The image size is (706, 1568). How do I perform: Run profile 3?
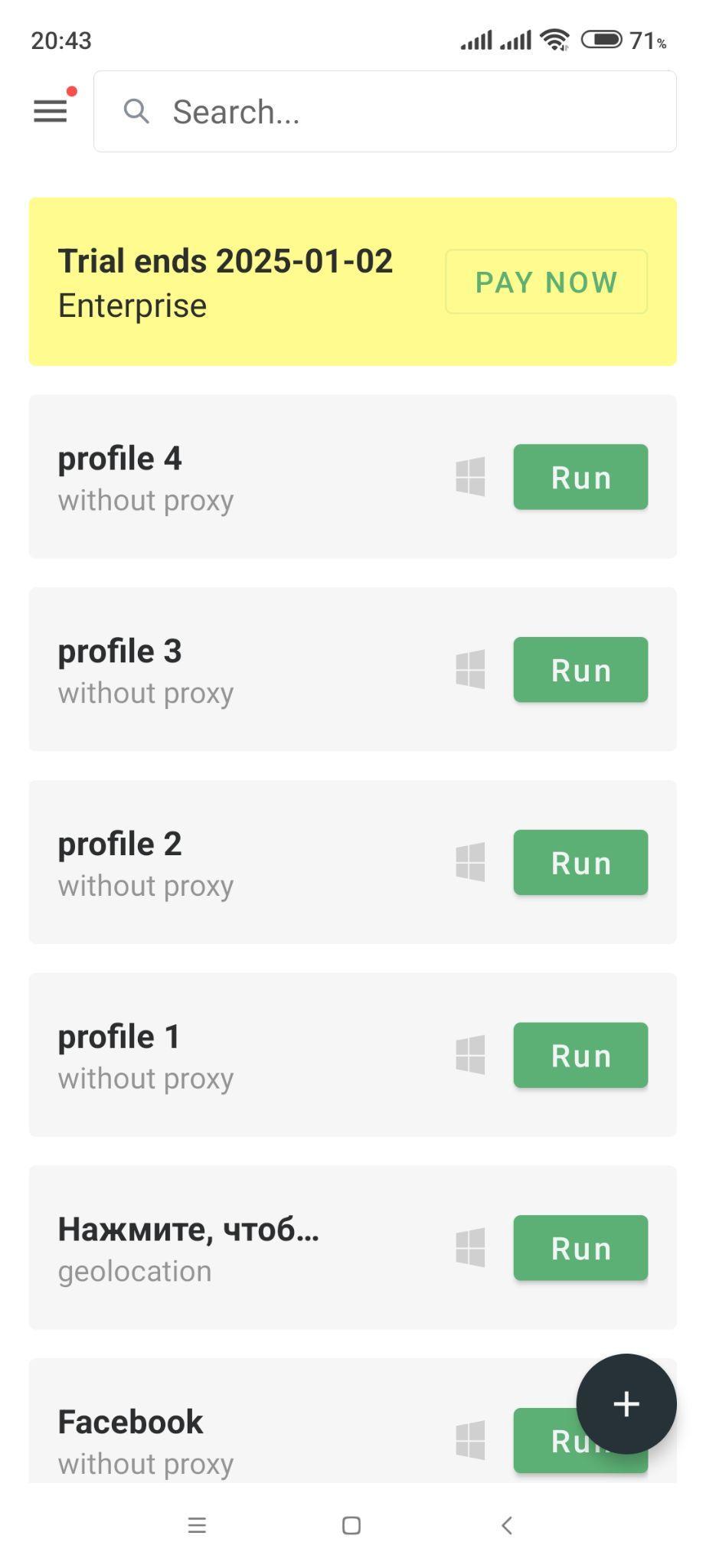(580, 670)
